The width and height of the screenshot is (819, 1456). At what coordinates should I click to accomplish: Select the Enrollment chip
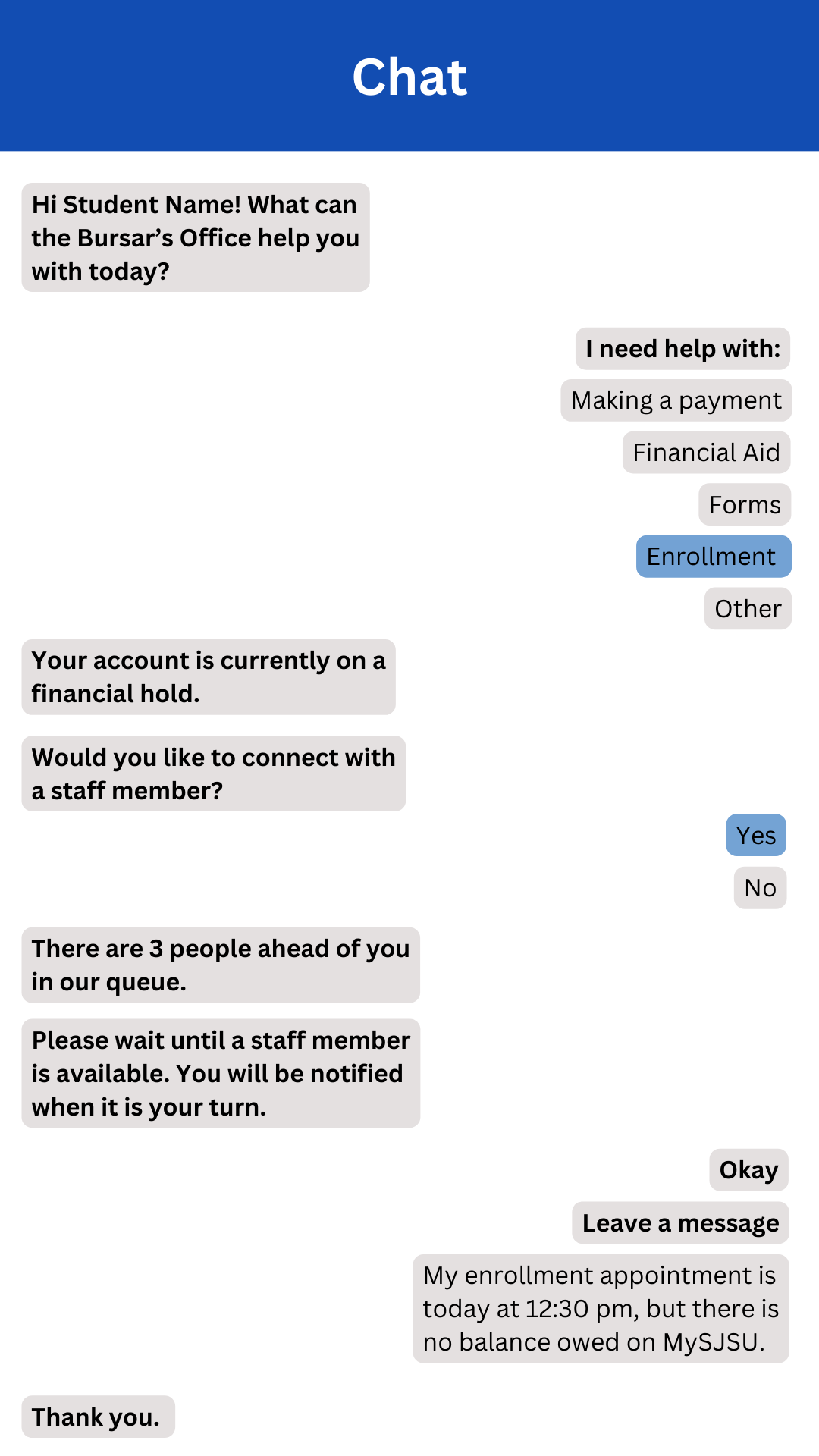coord(713,557)
